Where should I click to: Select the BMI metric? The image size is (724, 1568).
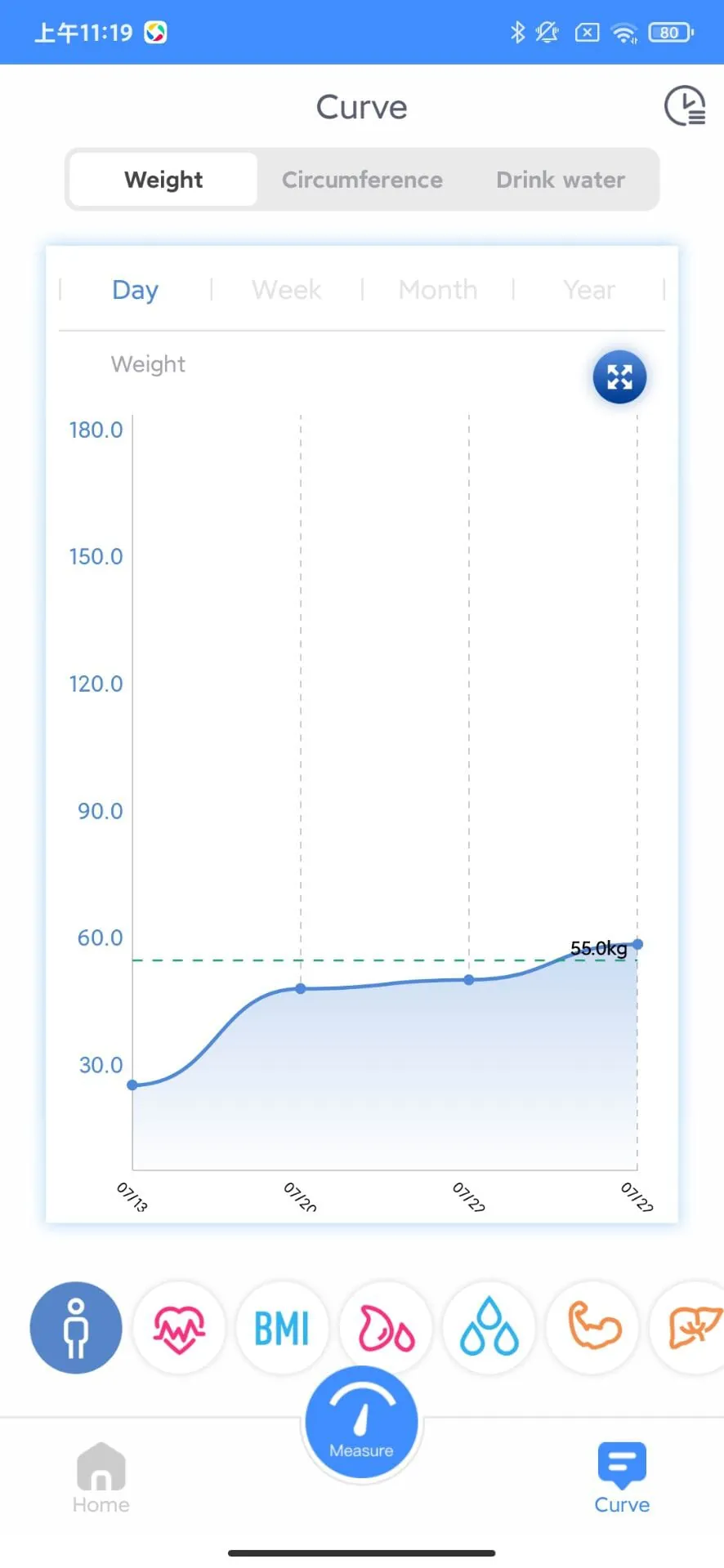click(x=282, y=1328)
